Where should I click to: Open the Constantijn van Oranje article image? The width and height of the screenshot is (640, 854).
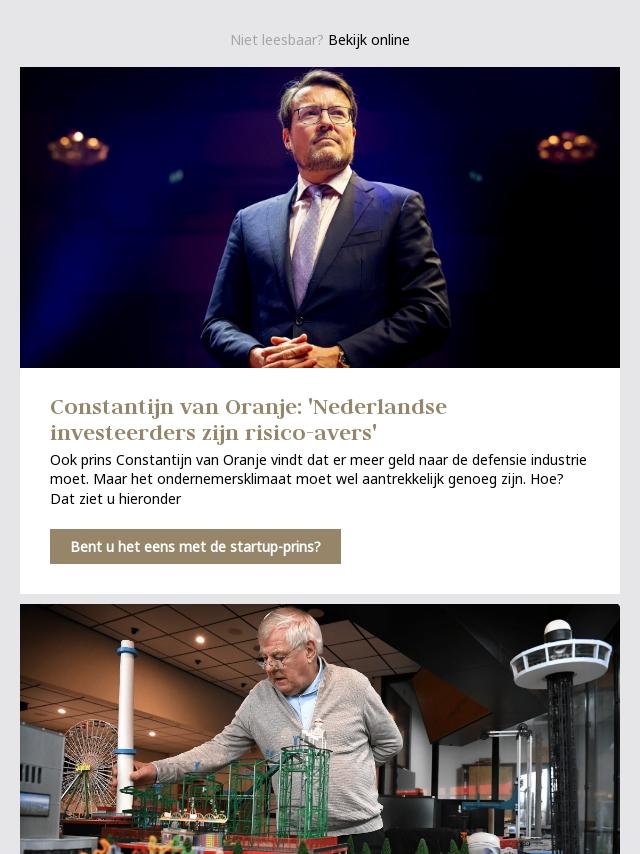(320, 217)
